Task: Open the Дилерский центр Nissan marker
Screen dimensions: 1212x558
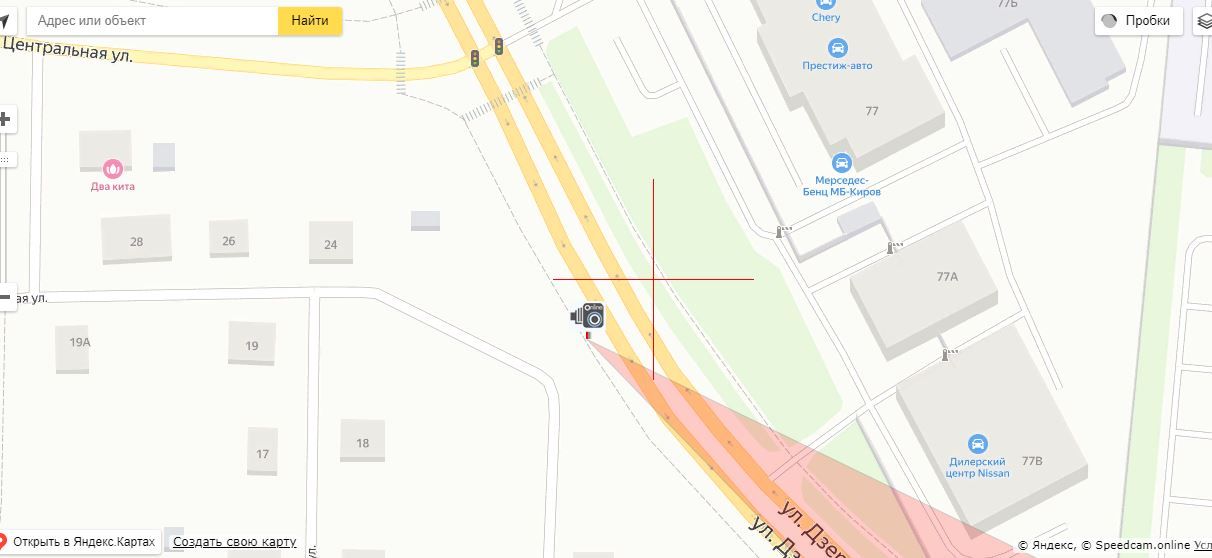Action: click(977, 444)
